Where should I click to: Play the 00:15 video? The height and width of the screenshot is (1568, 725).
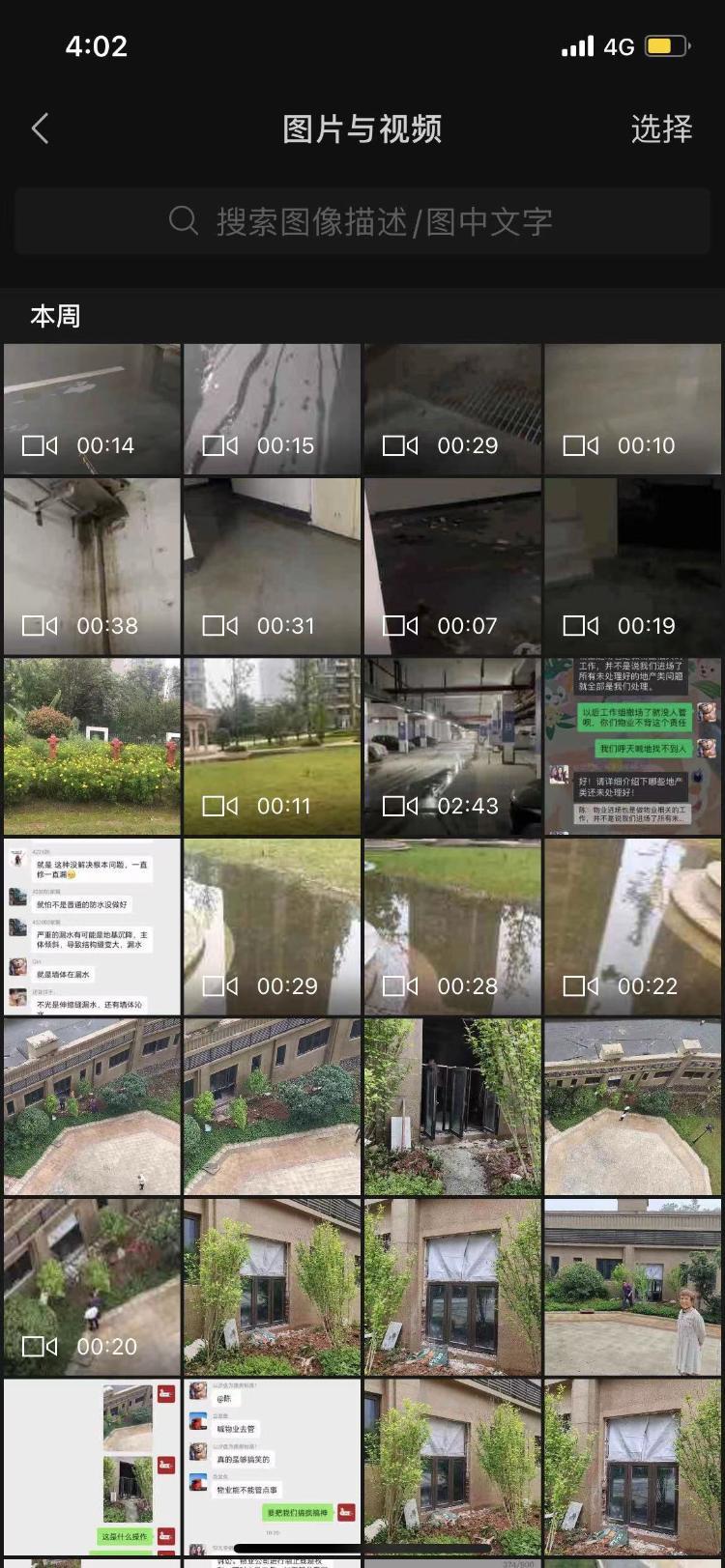(272, 409)
